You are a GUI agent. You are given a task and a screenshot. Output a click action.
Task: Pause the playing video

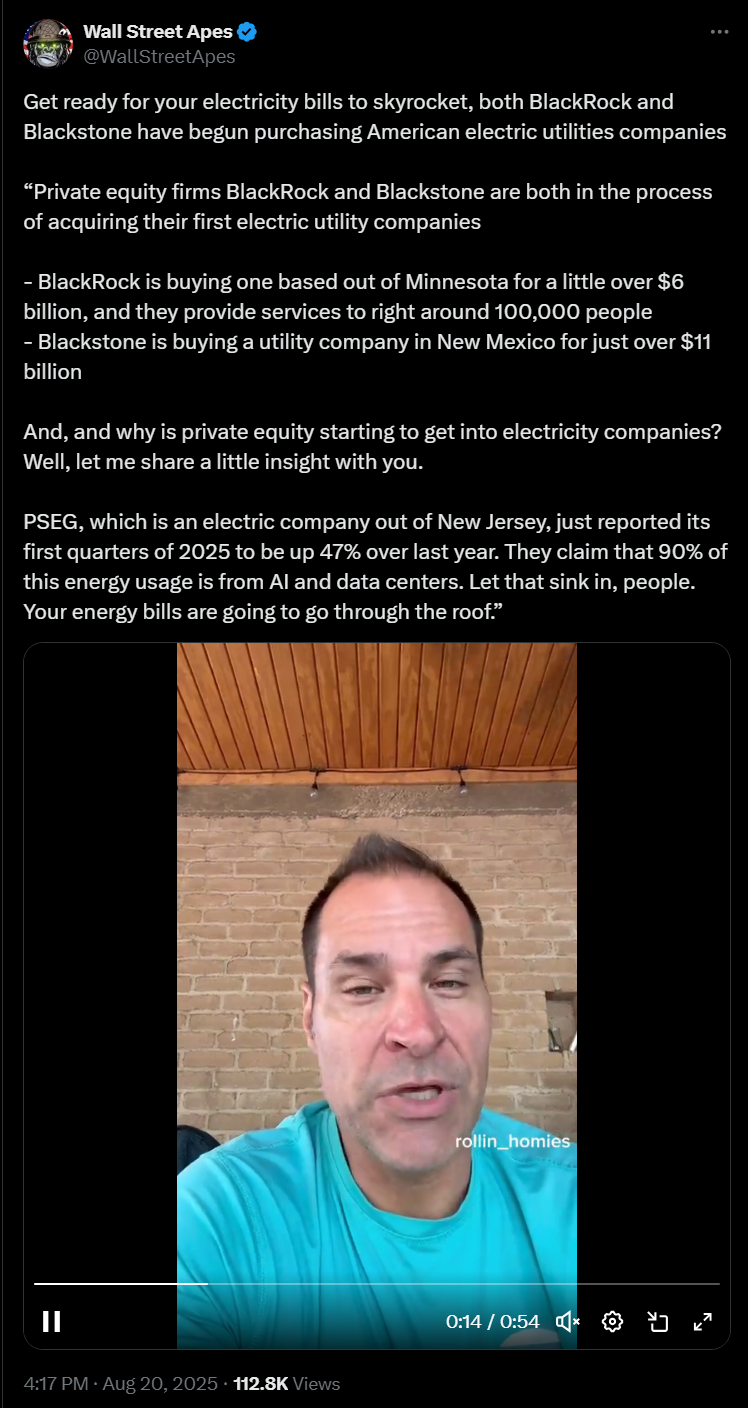[x=51, y=1321]
